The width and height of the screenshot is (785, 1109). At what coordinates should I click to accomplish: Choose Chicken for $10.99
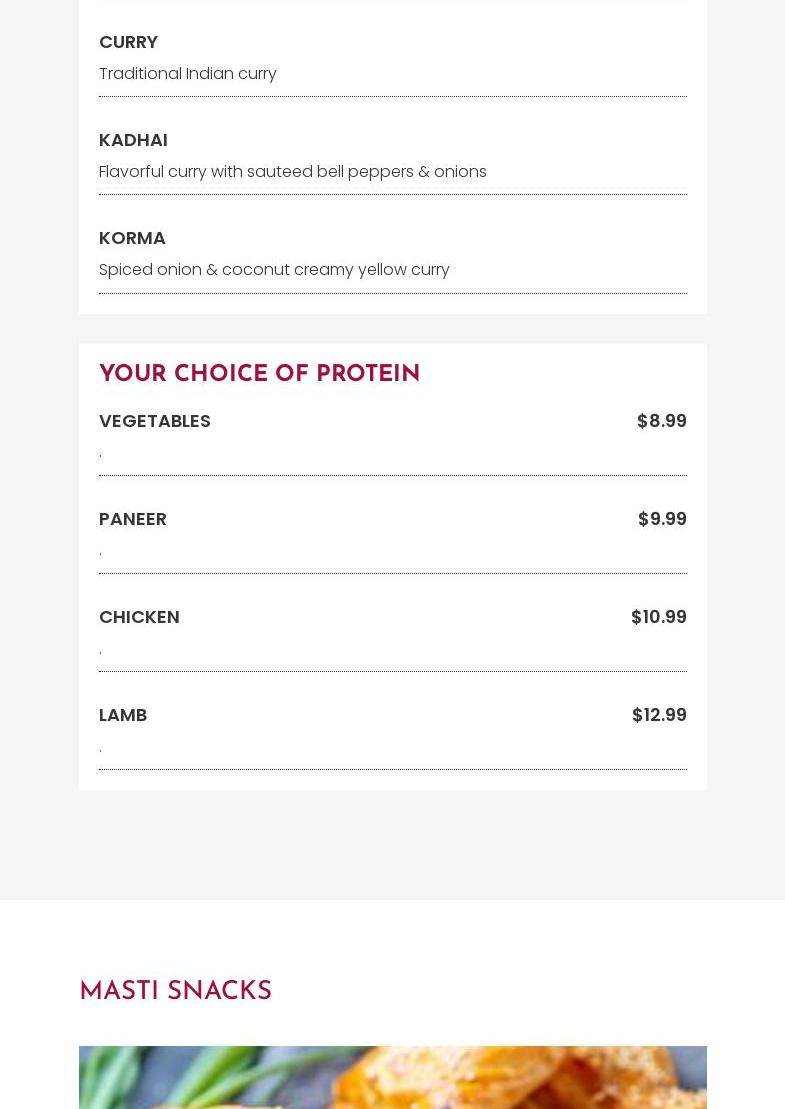click(139, 617)
